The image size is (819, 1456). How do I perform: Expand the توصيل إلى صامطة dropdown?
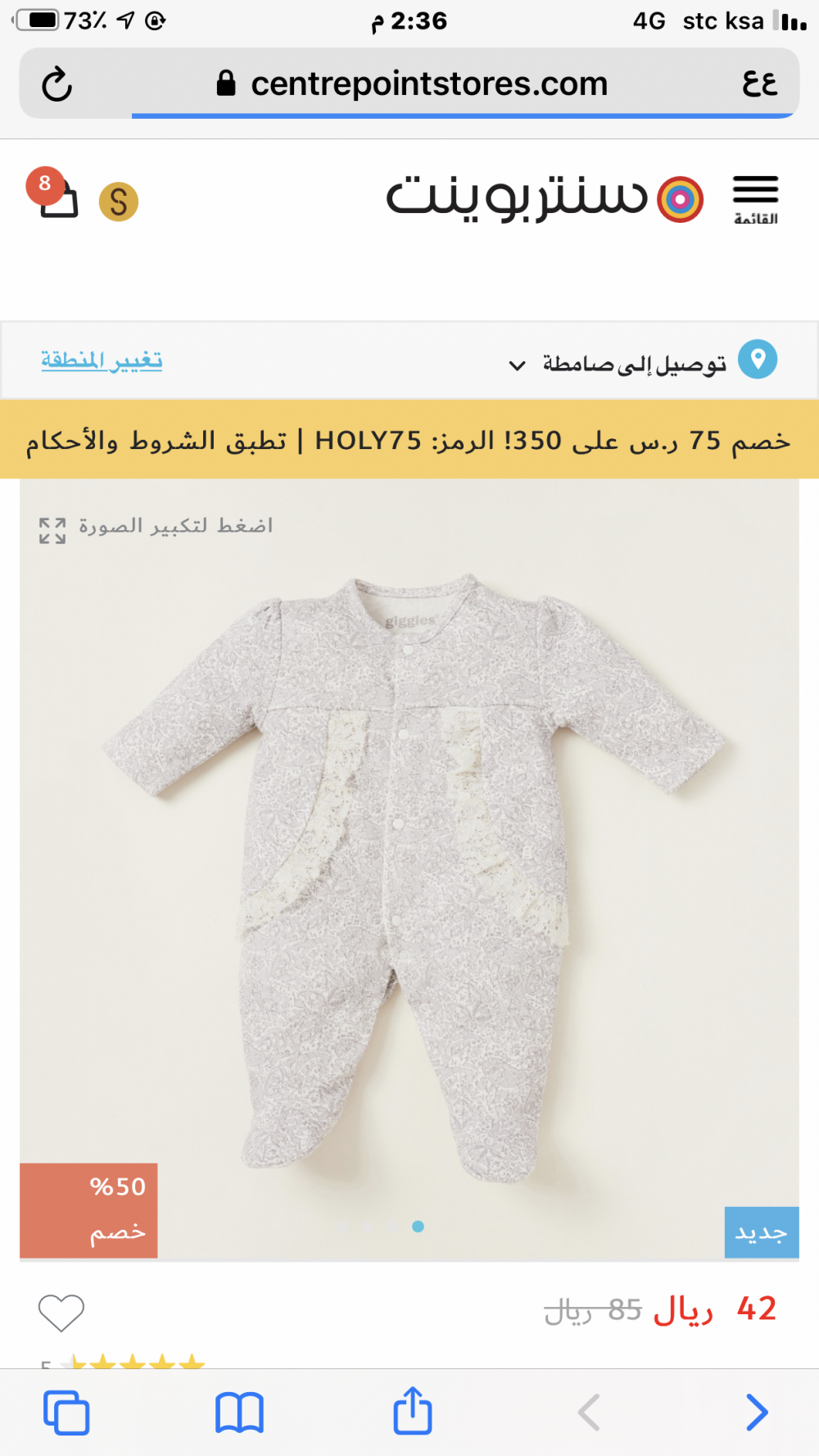click(x=517, y=365)
